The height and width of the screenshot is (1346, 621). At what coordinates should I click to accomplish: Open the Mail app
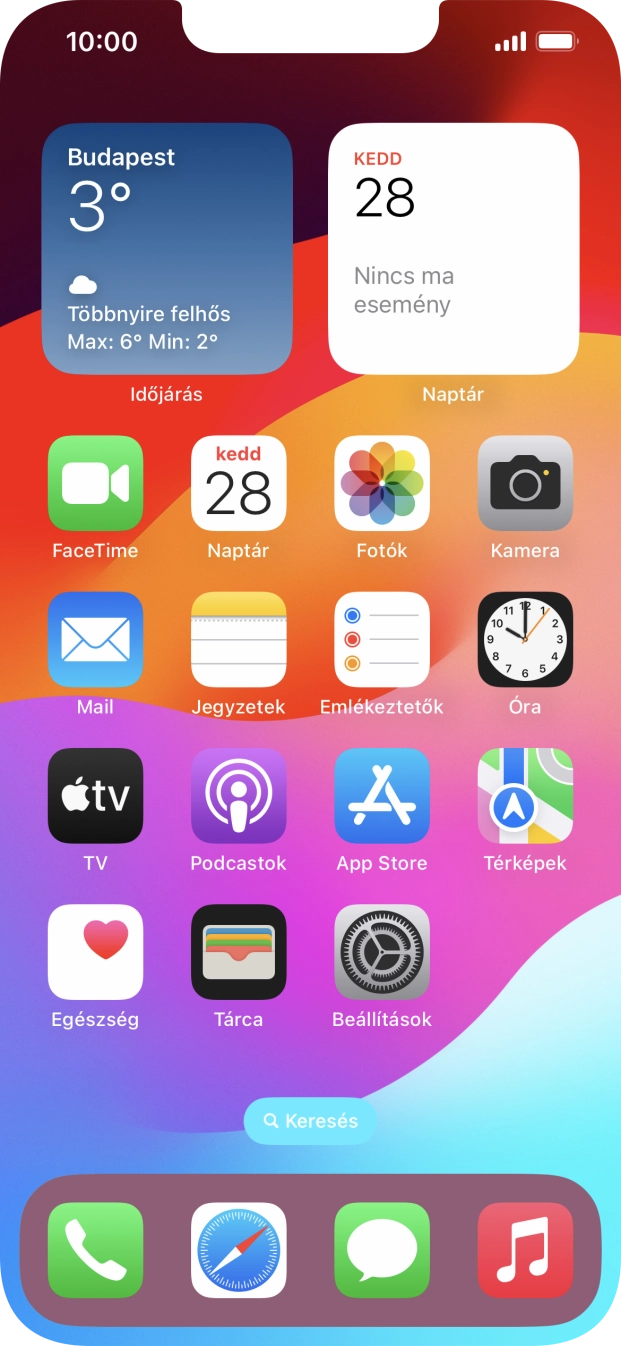coord(95,640)
